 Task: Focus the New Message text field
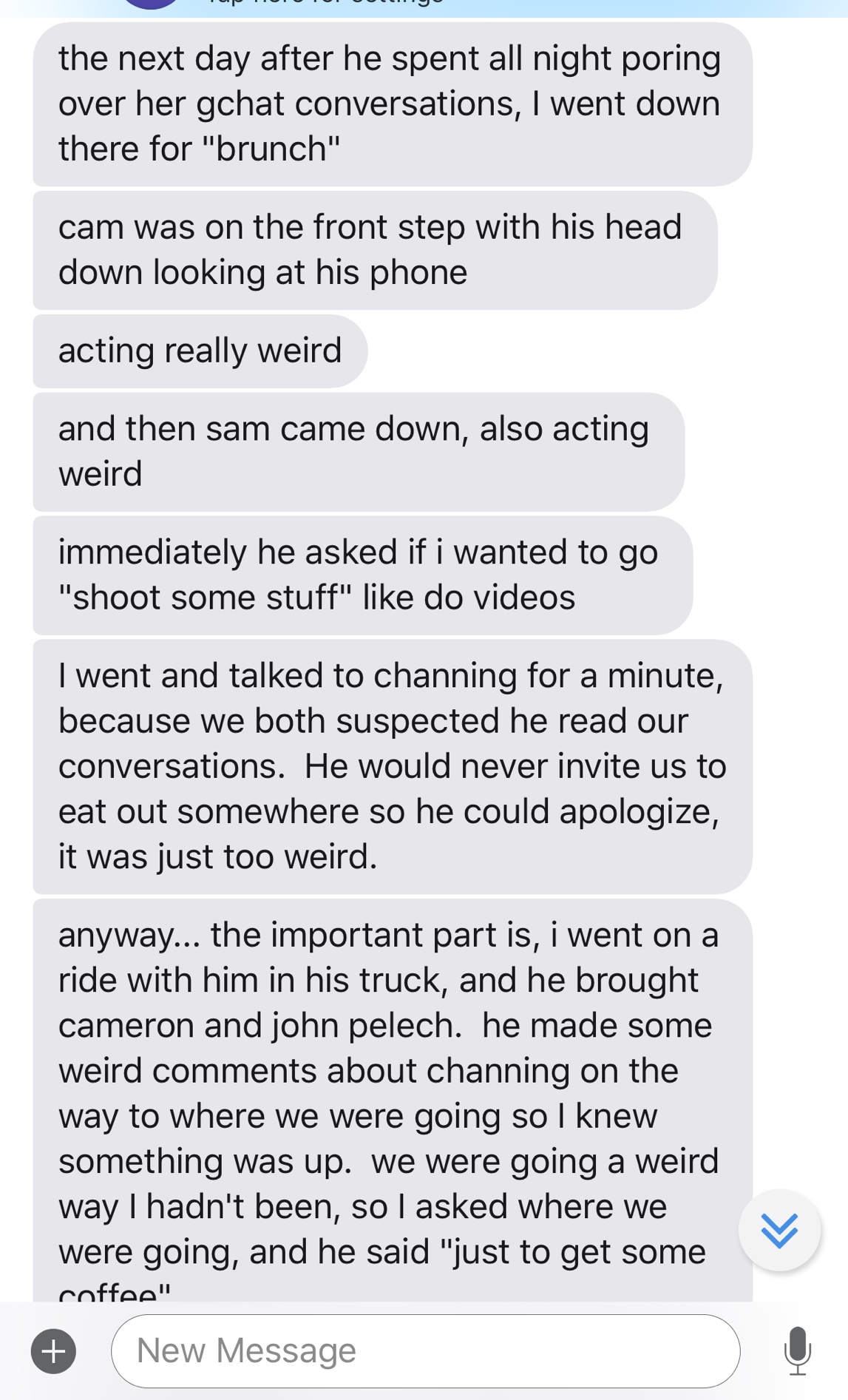point(425,1351)
